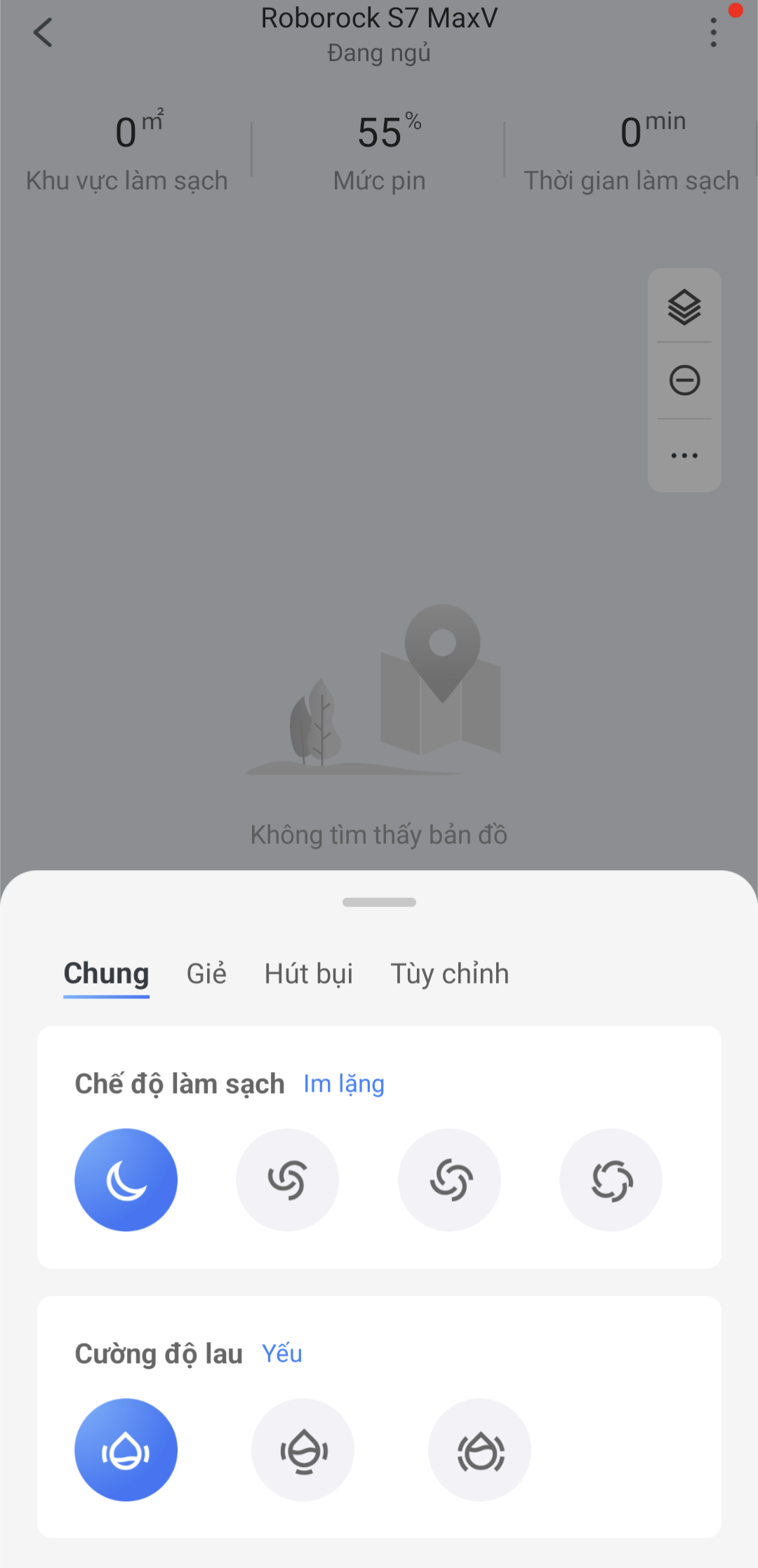Select the third suction level fan icon
This screenshot has height=1568, width=758.
click(x=449, y=1180)
